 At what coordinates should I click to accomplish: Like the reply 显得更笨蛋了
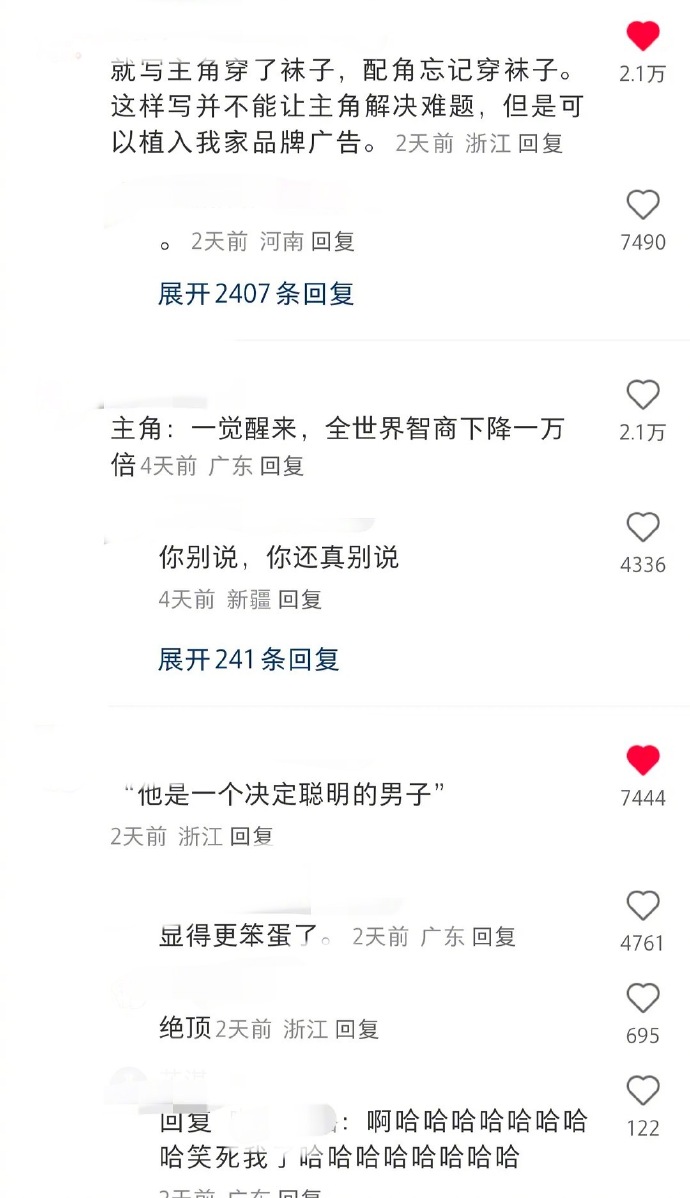[643, 905]
